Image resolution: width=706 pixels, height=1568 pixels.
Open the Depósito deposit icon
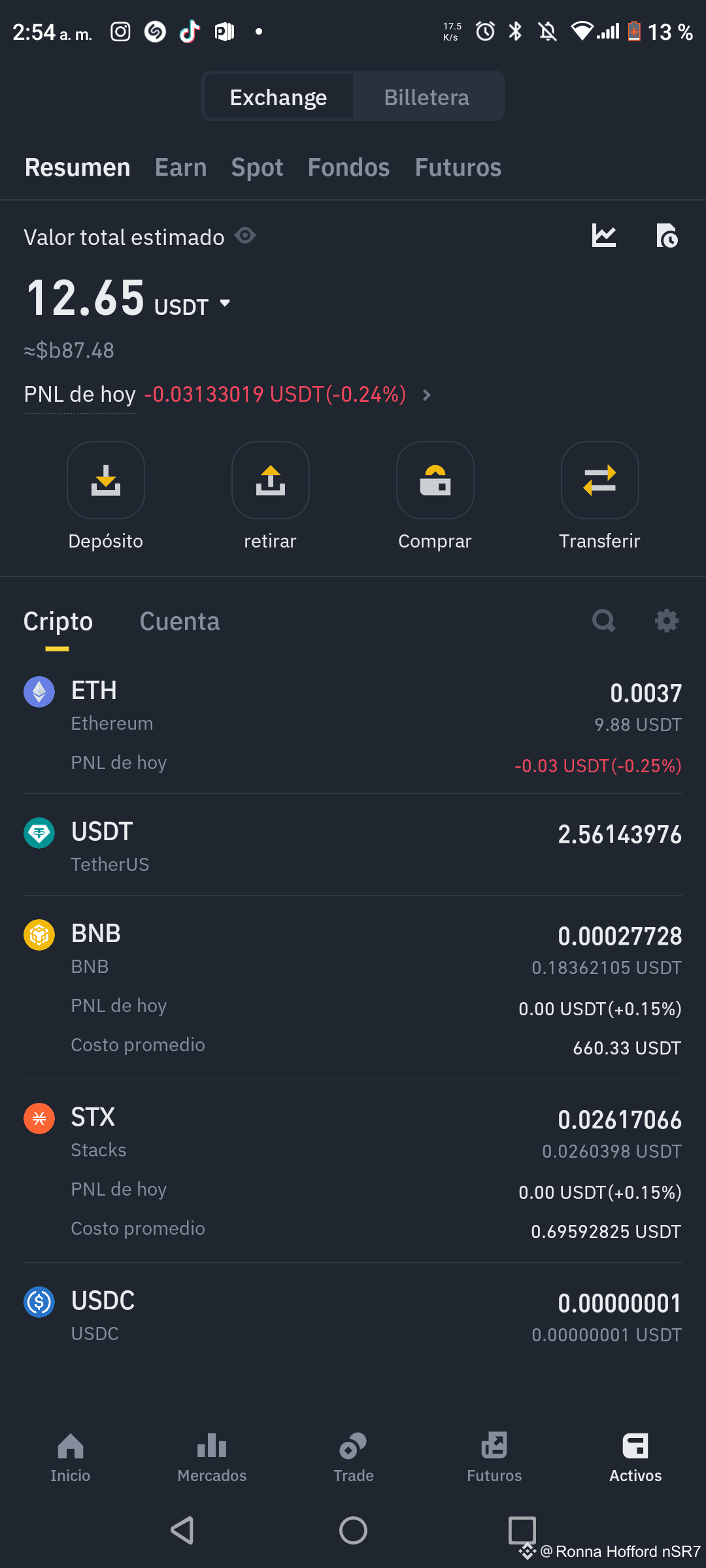click(105, 480)
